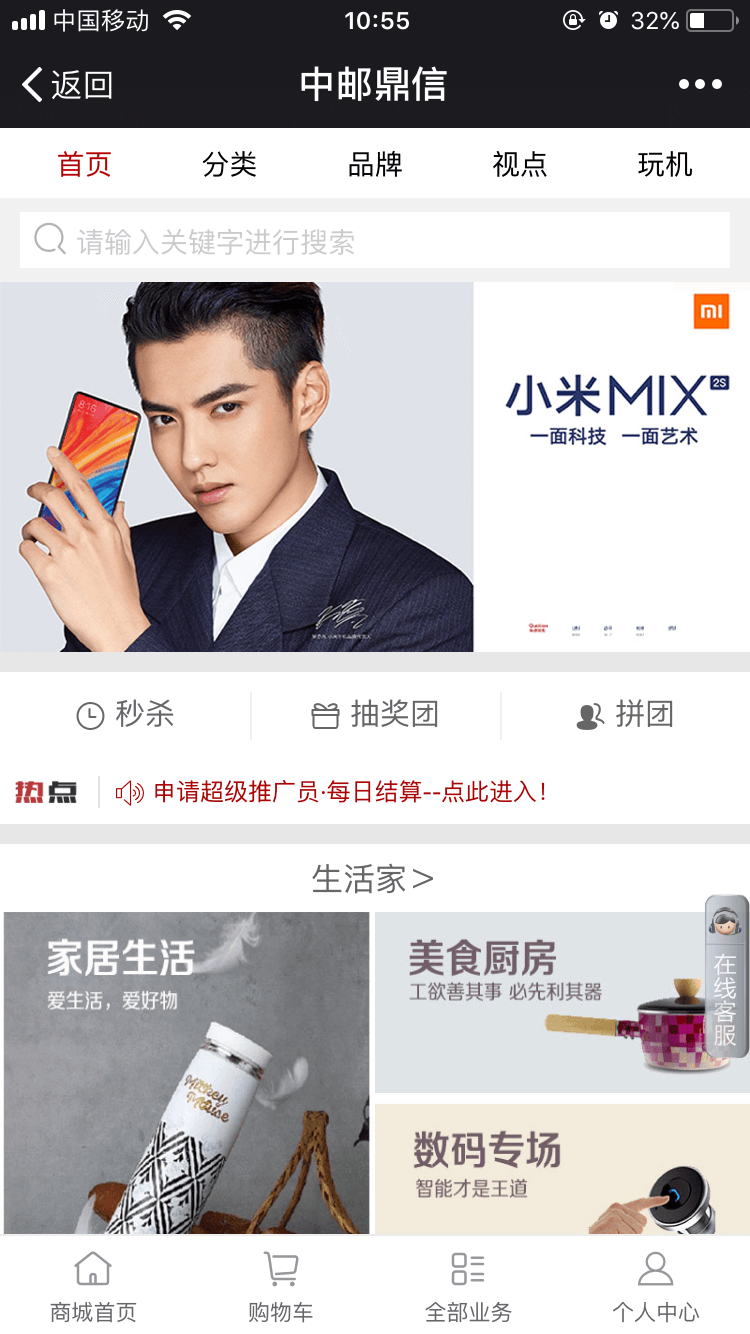Screen dimensions: 750x1334
Task: Open the 视点 tab
Action: click(x=520, y=164)
